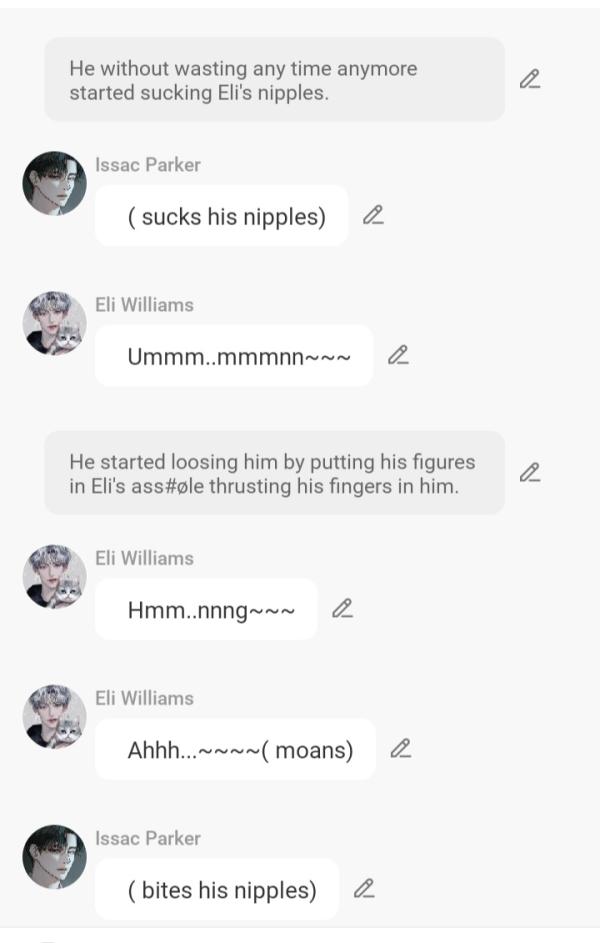Screen dimensions: 600x943
Task: Open Eli Williams' avatar beside 'Ummm..mmmnn~~~'
Action: point(54,323)
